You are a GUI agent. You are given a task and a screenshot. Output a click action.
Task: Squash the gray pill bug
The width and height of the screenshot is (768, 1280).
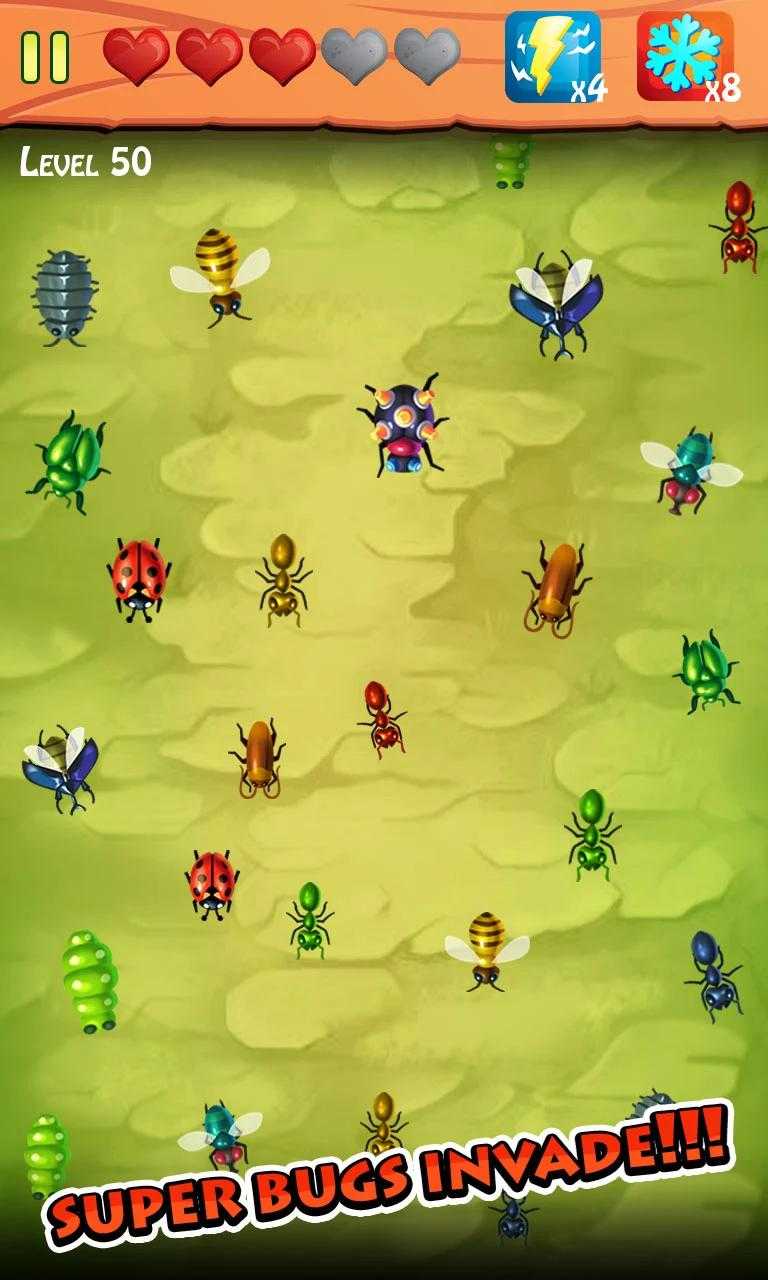click(64, 296)
